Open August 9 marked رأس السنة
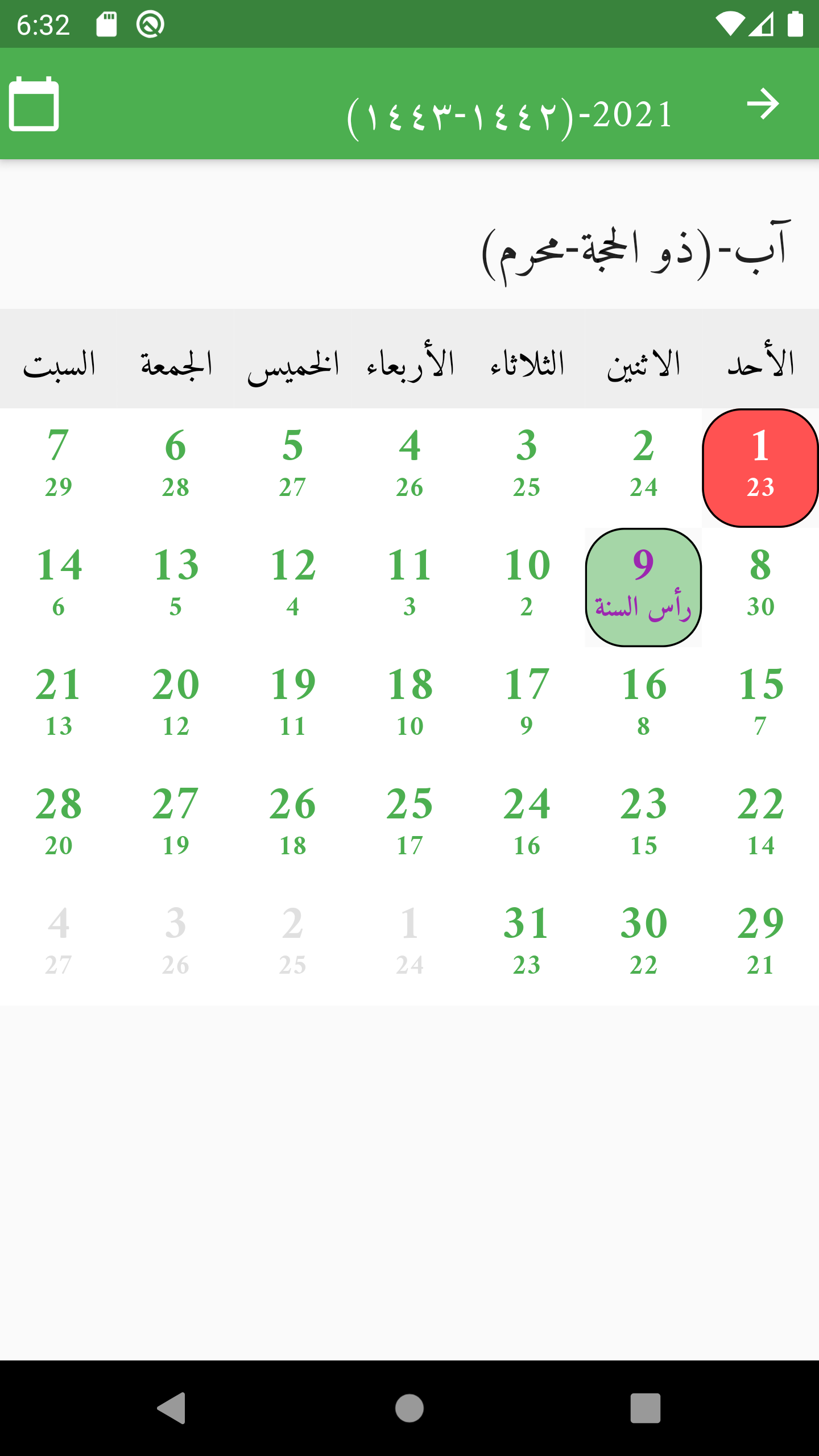This screenshot has width=819, height=1456. [643, 588]
